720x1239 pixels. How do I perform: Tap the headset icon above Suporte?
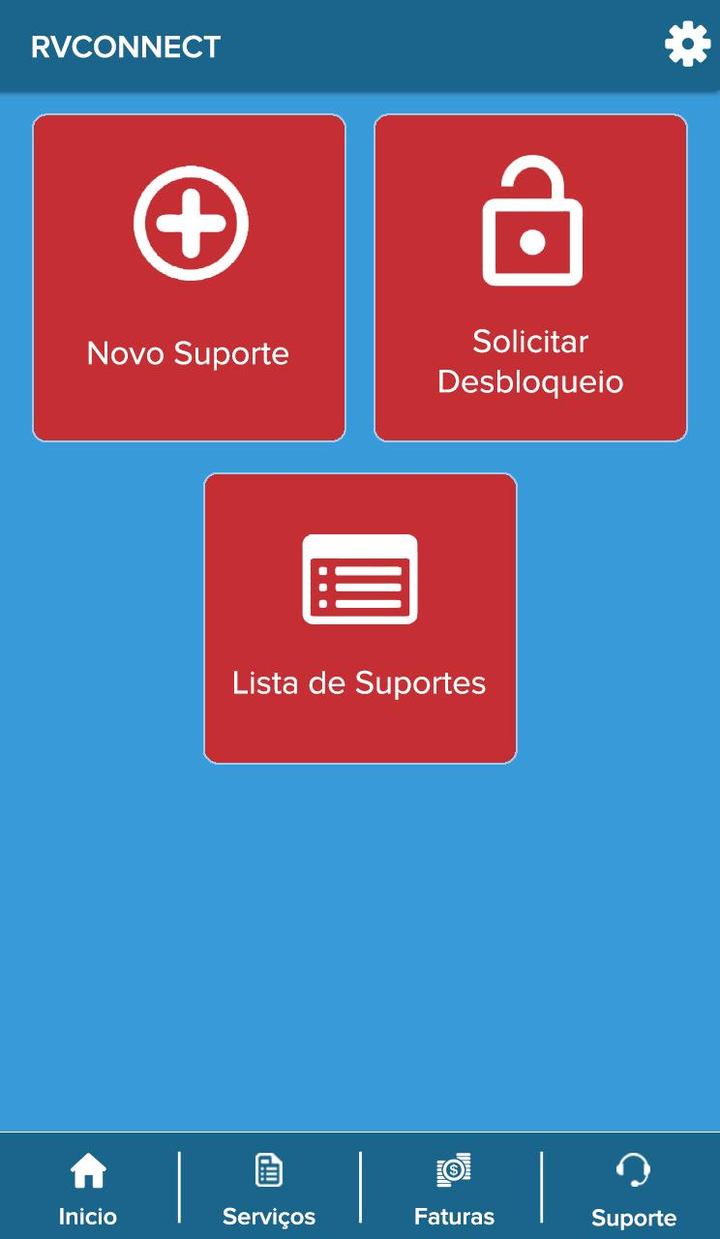(633, 1168)
